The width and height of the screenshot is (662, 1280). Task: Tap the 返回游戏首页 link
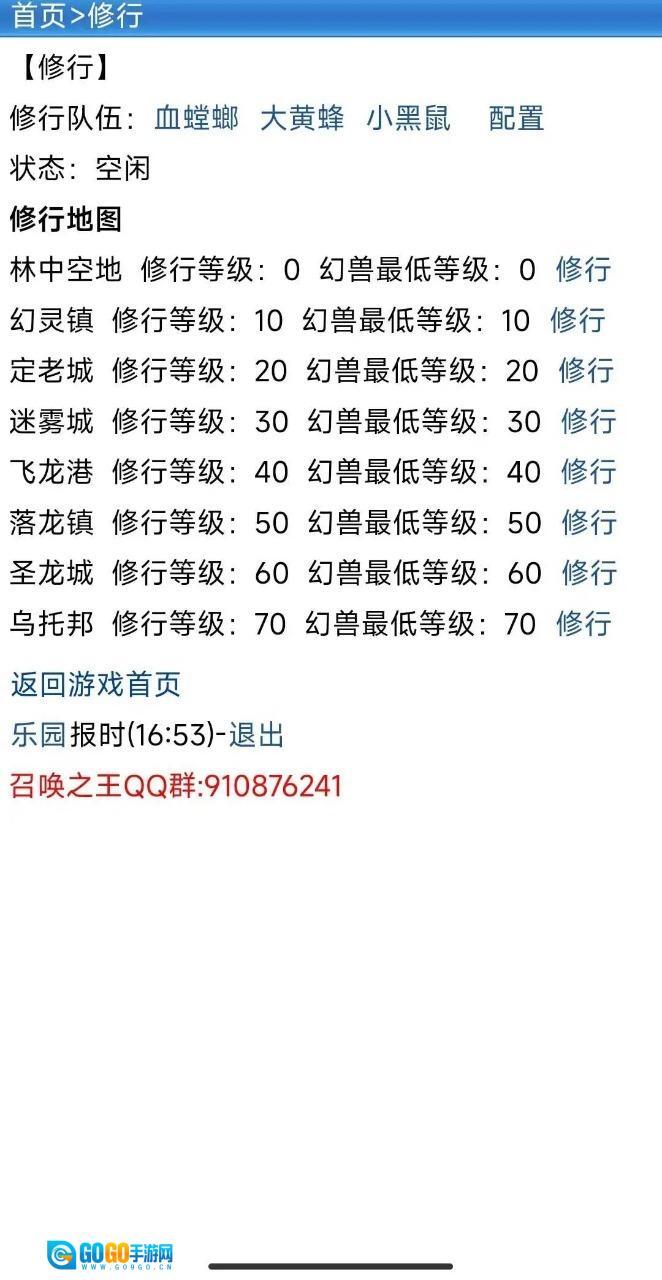pyautogui.click(x=95, y=684)
